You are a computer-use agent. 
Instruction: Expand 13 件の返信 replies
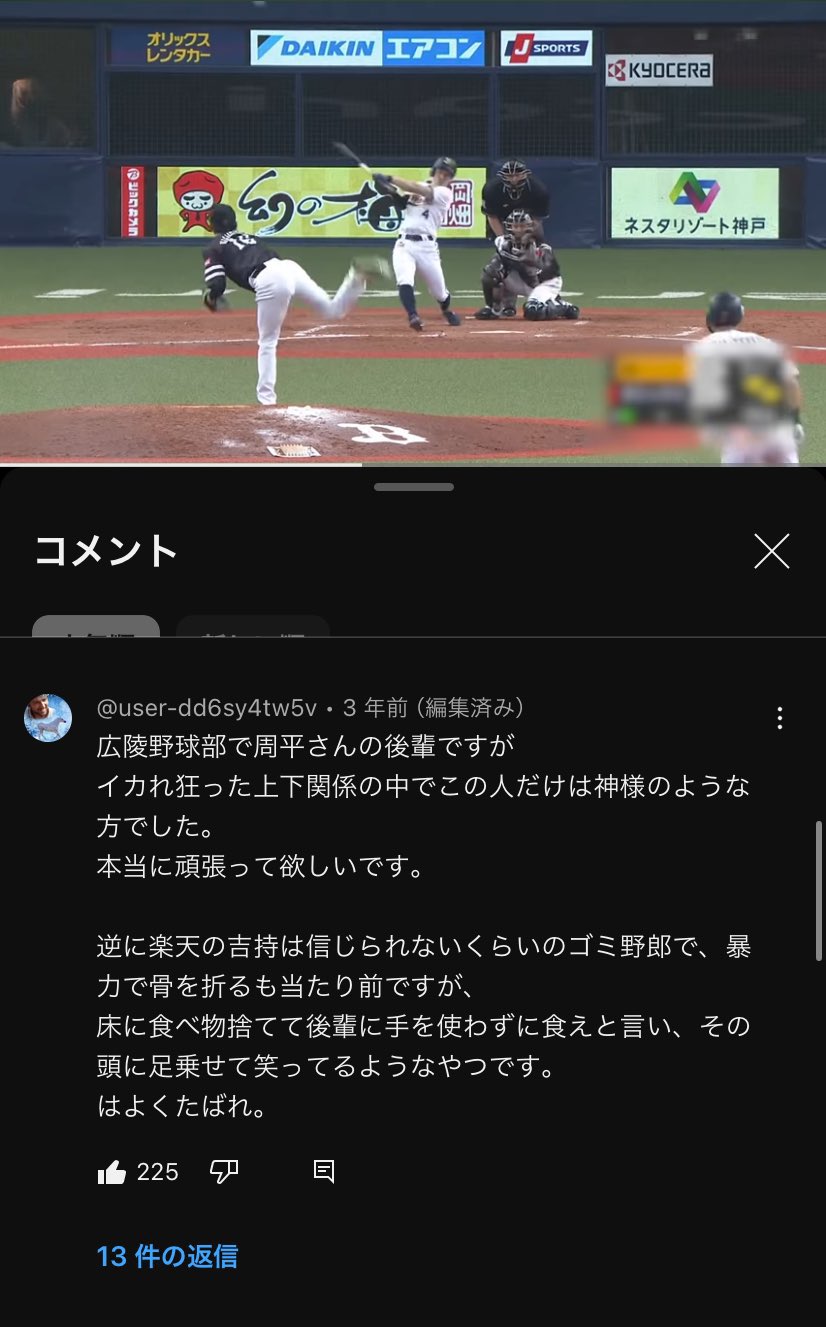click(167, 1256)
